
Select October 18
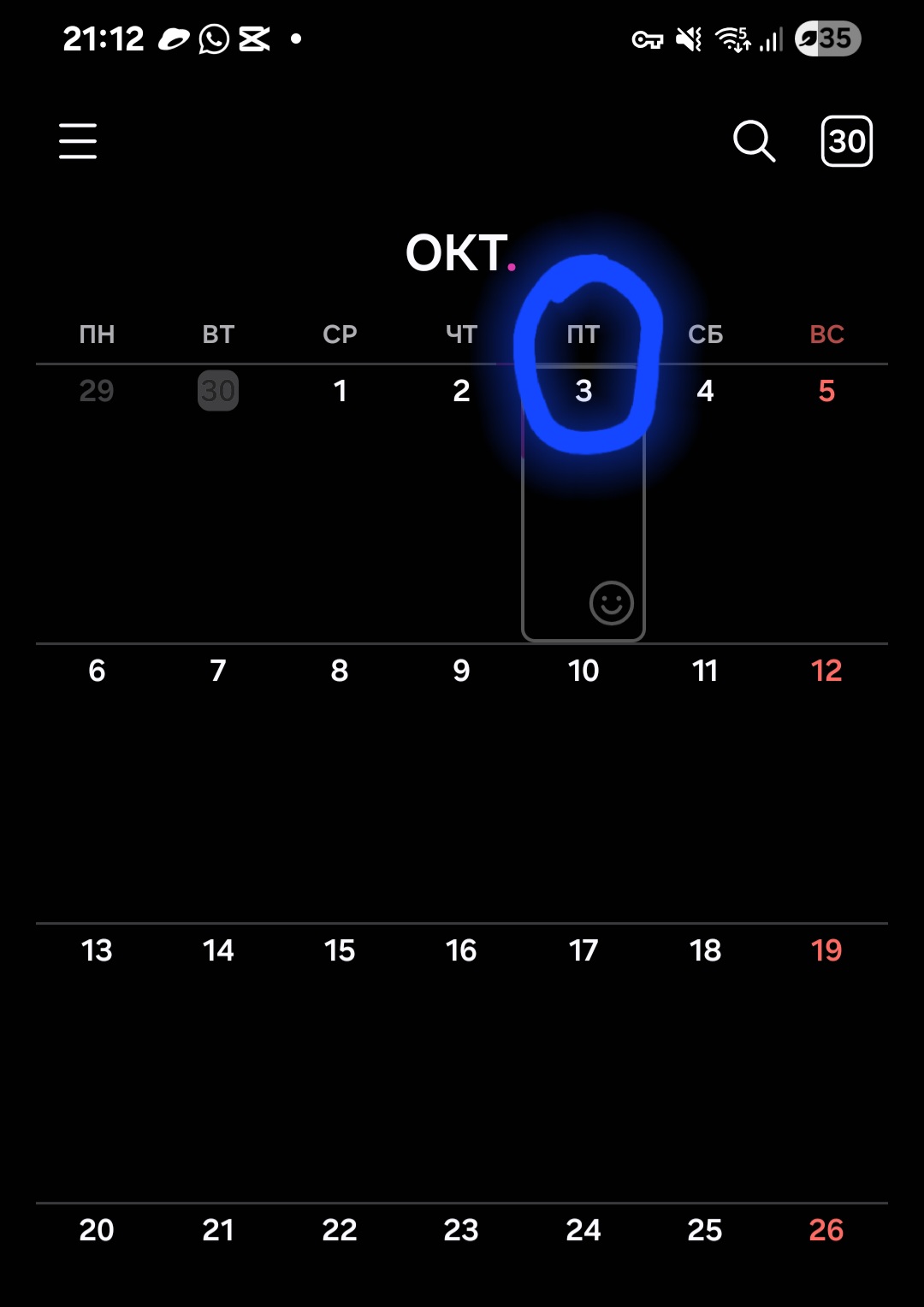(705, 950)
